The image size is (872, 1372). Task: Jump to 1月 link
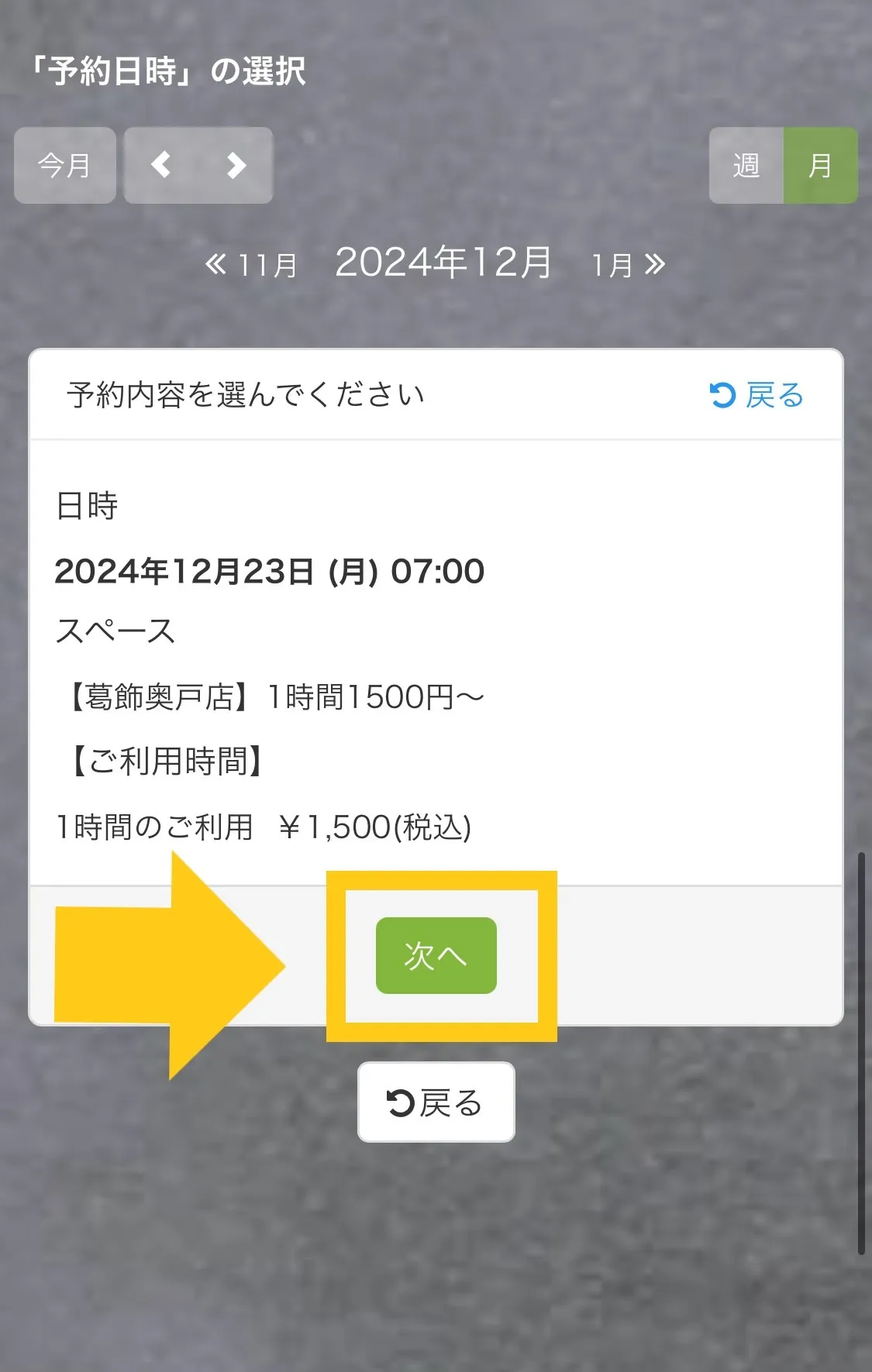click(627, 266)
